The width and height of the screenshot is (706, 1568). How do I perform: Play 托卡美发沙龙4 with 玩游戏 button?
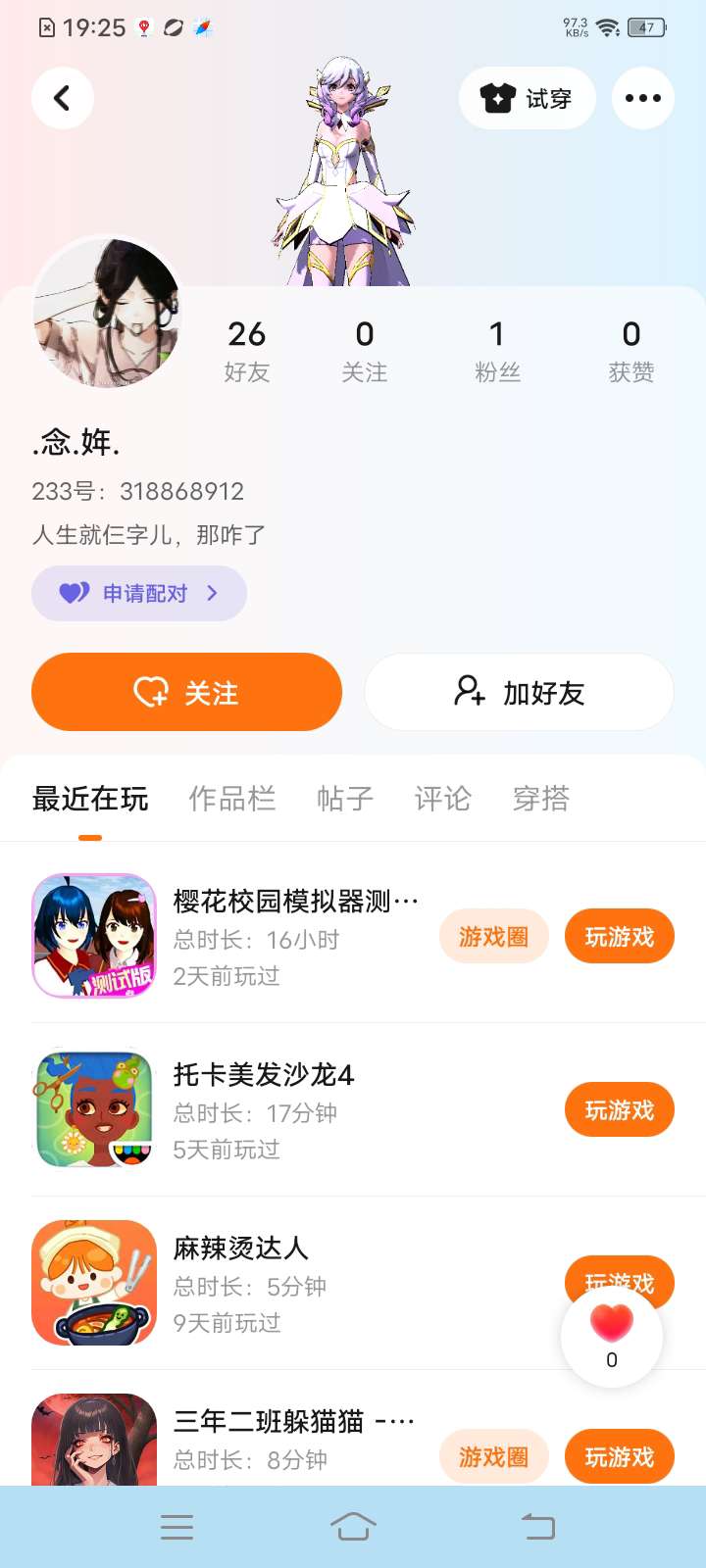coord(619,1110)
